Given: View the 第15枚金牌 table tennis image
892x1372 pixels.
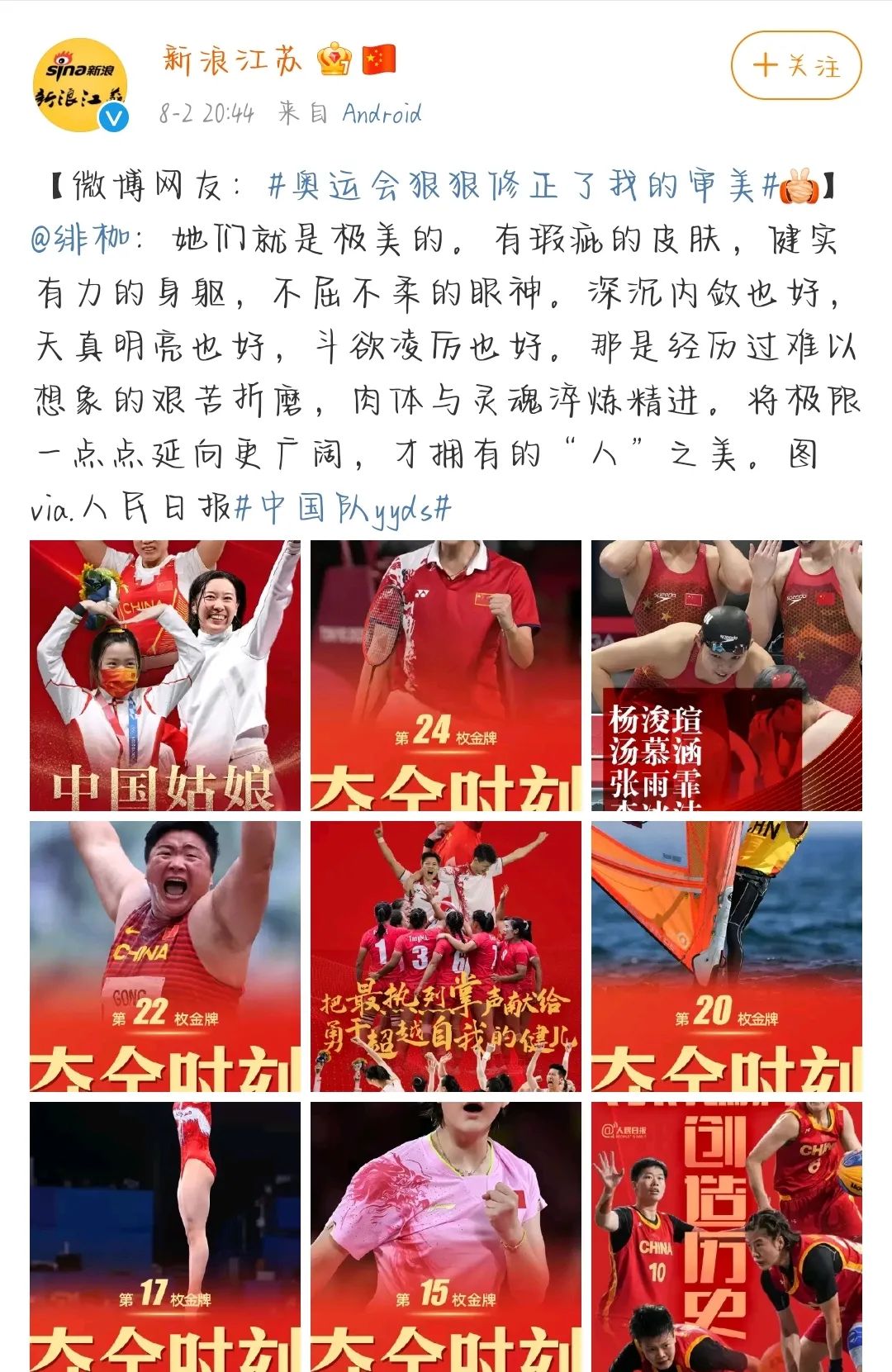Looking at the screenshot, I should (x=446, y=1236).
